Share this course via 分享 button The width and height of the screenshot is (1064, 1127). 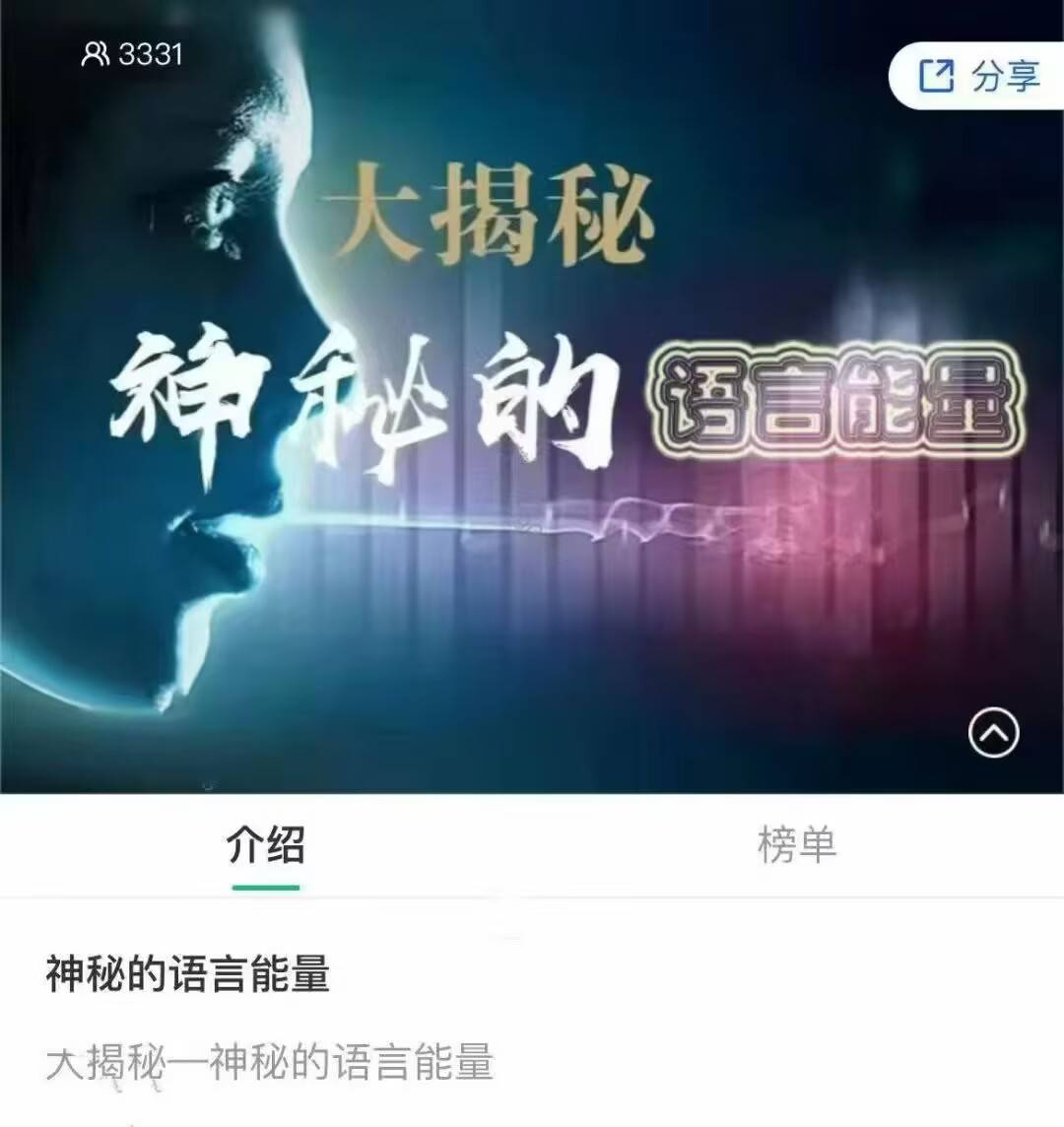coord(979,76)
